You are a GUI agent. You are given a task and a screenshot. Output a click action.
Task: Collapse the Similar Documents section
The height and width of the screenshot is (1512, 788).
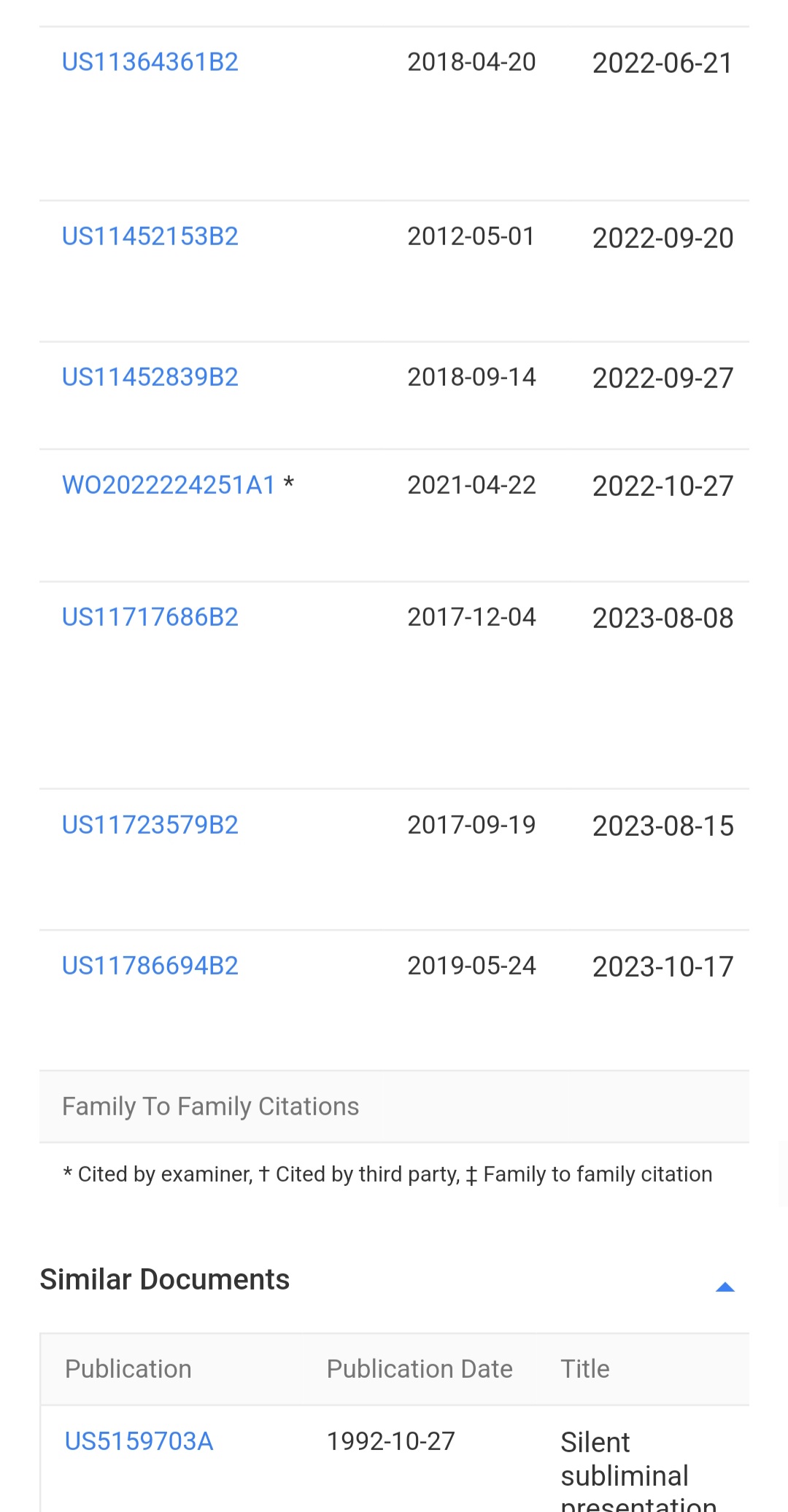pyautogui.click(x=725, y=1287)
